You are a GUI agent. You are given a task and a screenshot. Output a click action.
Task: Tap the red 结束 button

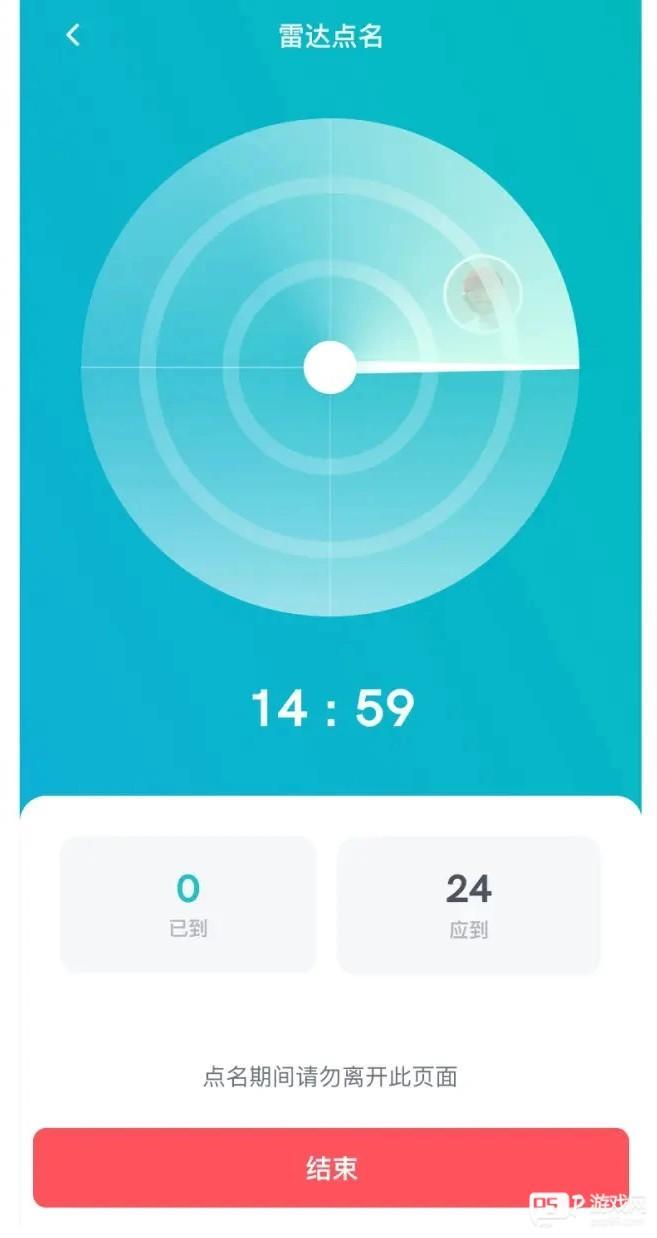pos(330,1168)
